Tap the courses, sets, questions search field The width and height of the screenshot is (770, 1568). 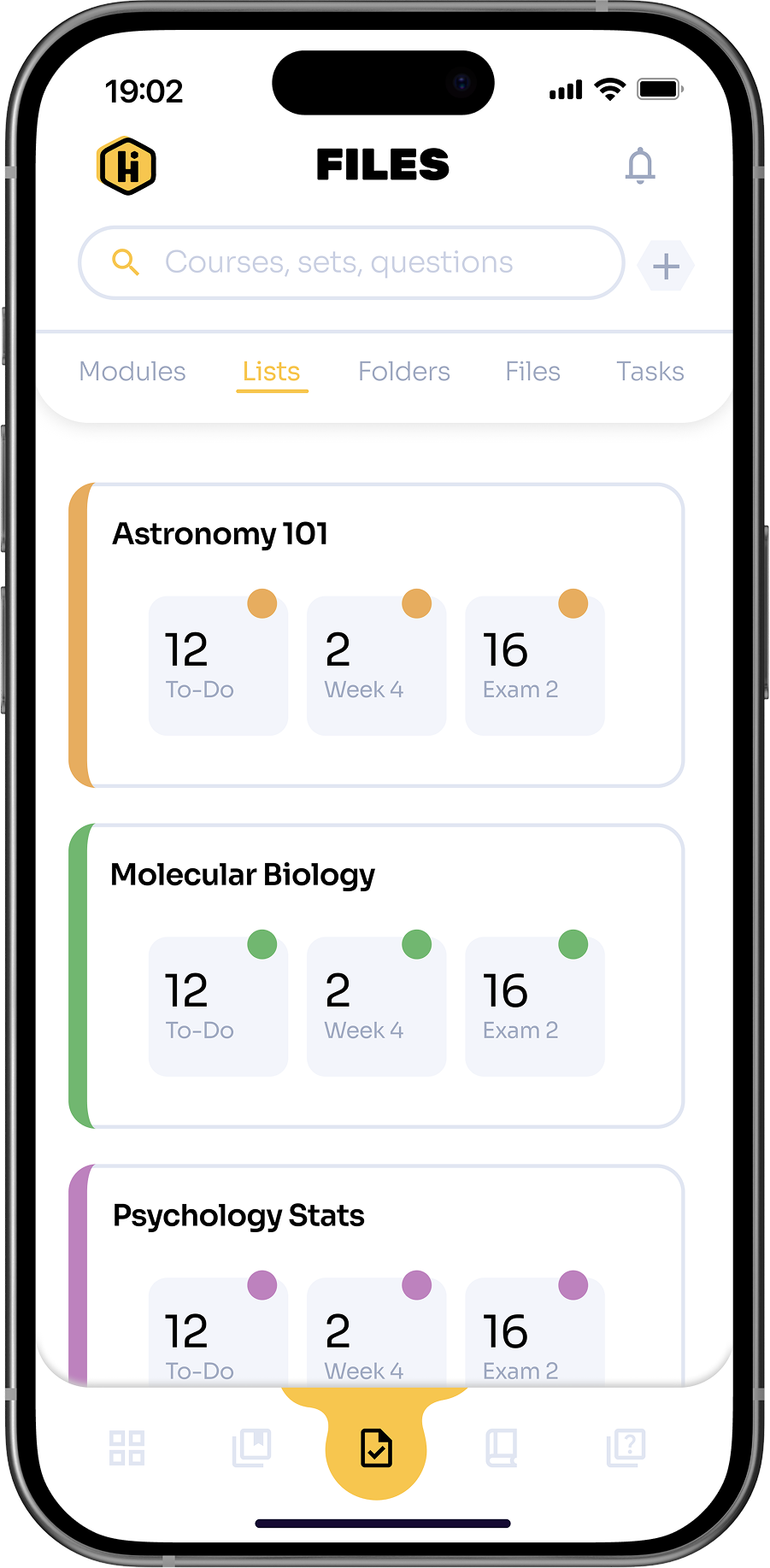(x=350, y=262)
